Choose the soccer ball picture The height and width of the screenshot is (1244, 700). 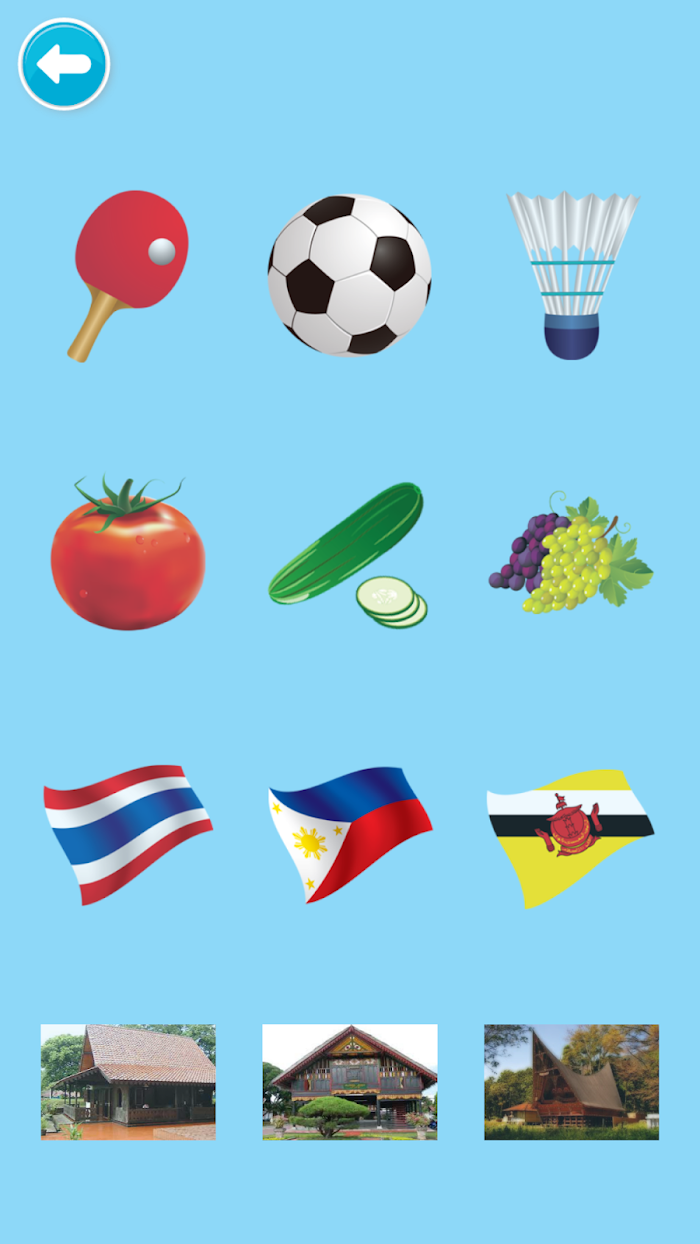[350, 274]
